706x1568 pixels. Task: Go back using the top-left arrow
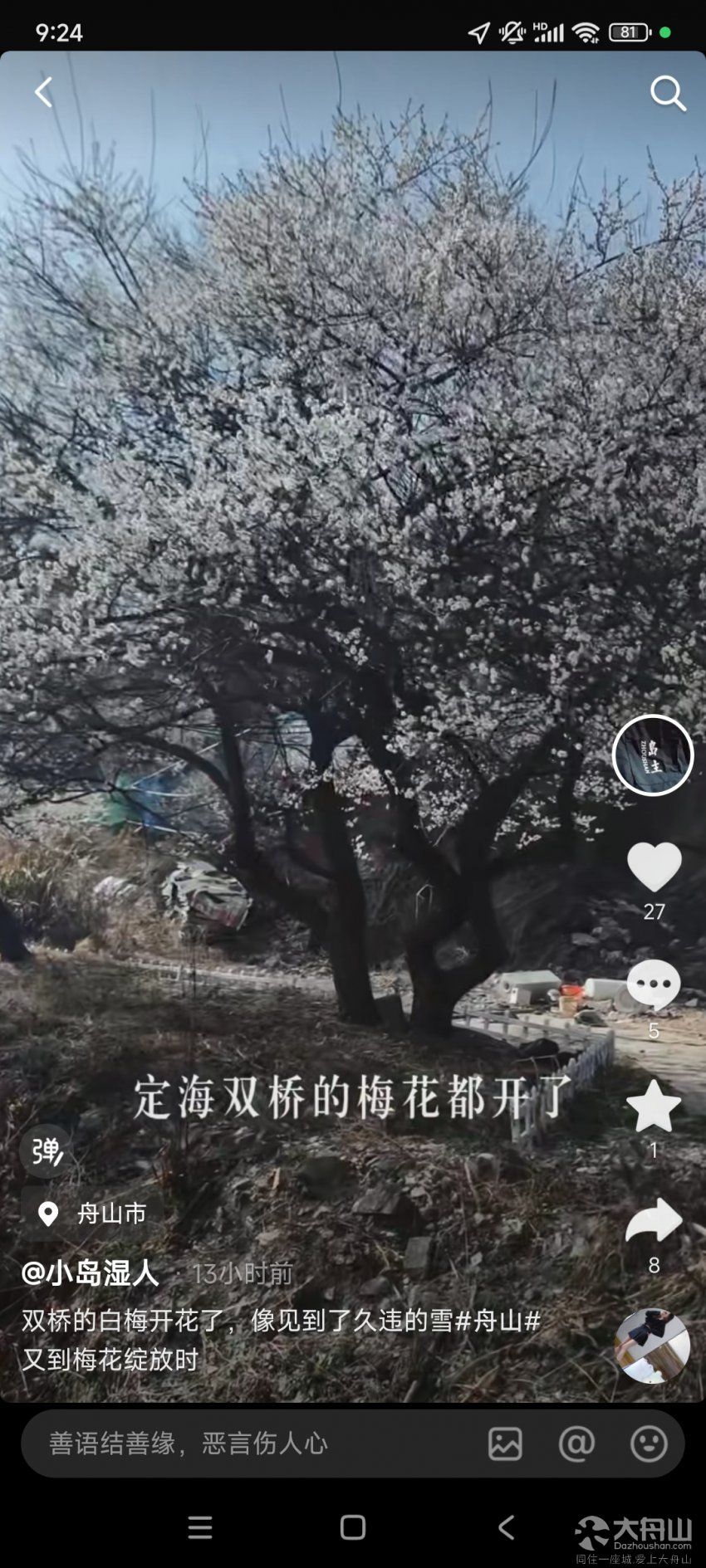click(x=44, y=92)
